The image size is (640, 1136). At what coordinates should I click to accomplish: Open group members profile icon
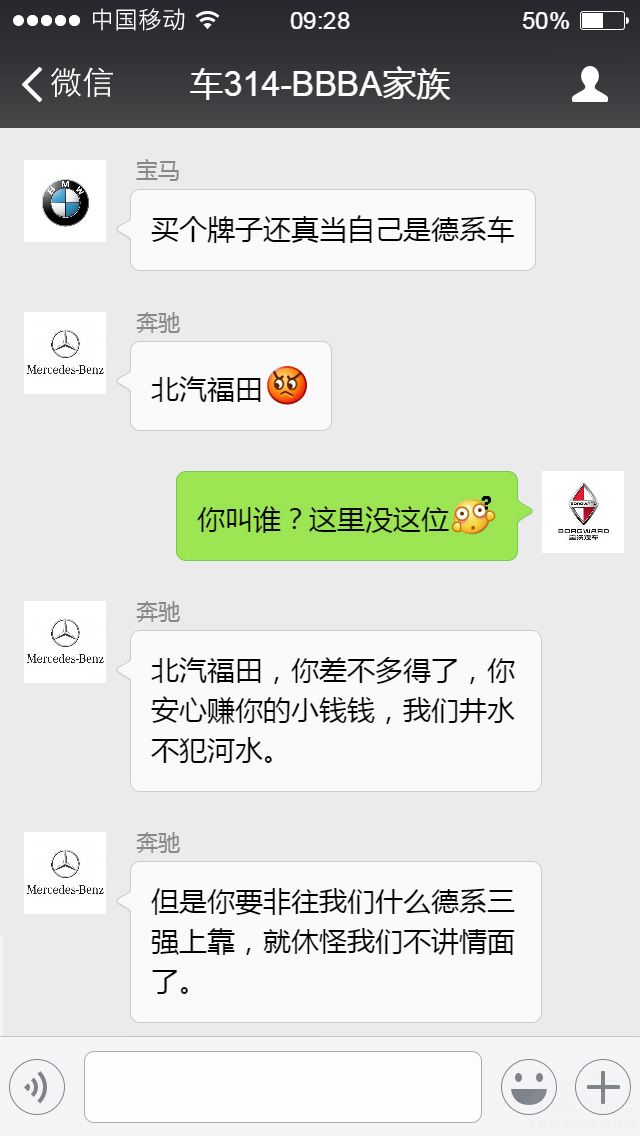coord(589,85)
